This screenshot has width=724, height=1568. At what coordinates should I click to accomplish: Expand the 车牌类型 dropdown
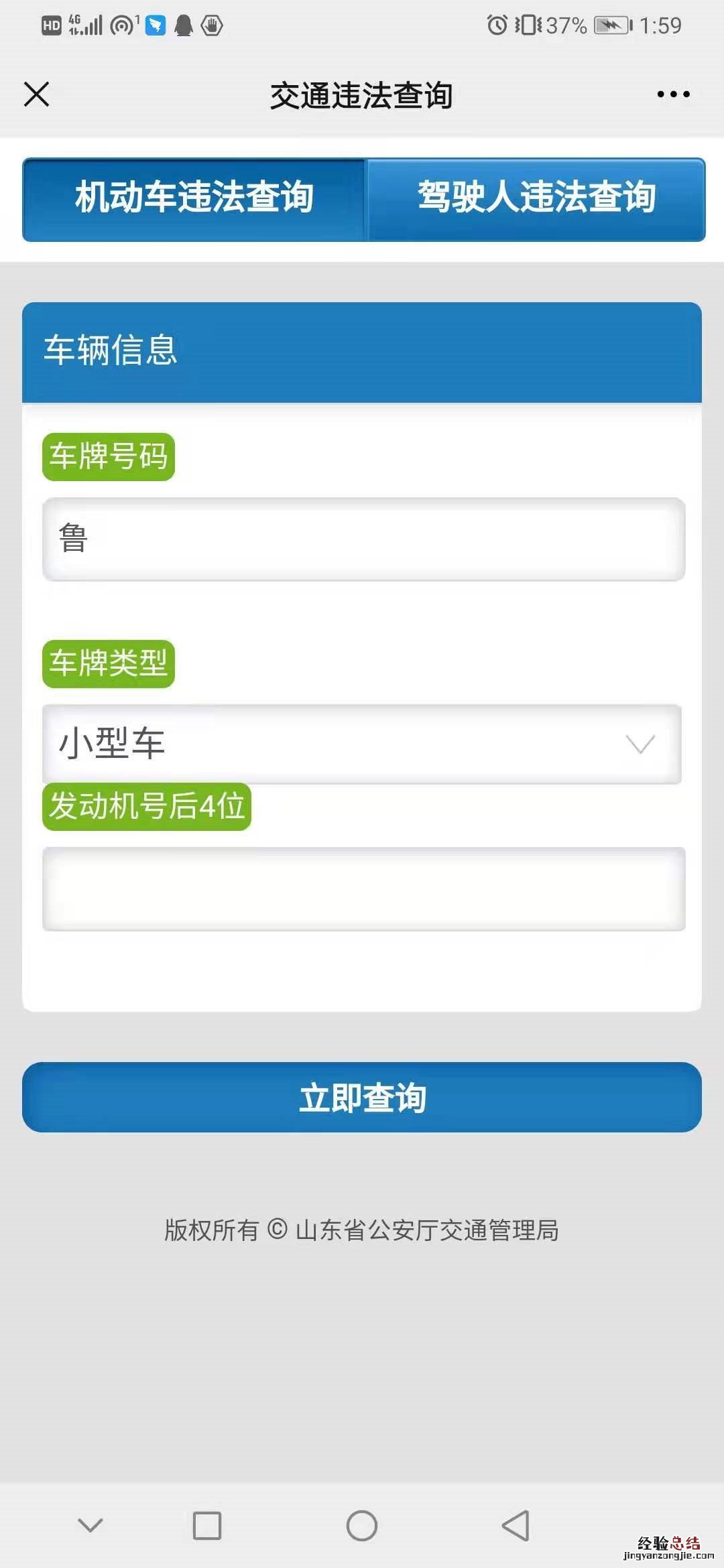pos(362,744)
